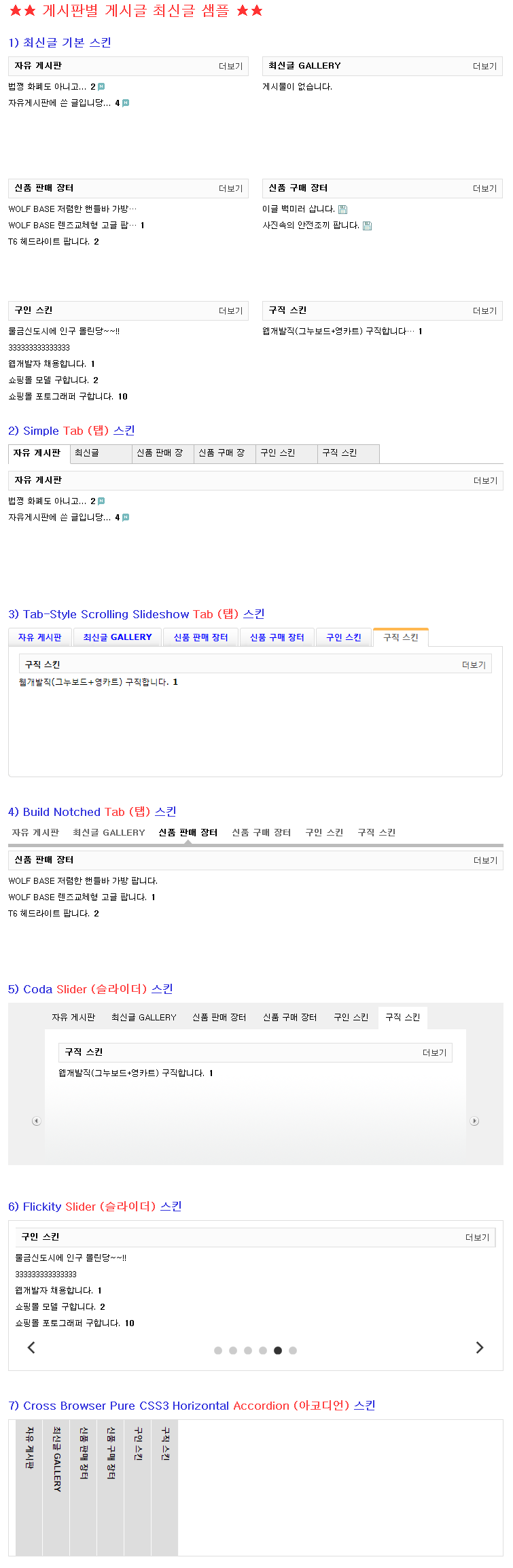Open the post '이글 백미러 삽니다.'
Image resolution: width=513 pixels, height=1568 pixels.
click(x=298, y=209)
